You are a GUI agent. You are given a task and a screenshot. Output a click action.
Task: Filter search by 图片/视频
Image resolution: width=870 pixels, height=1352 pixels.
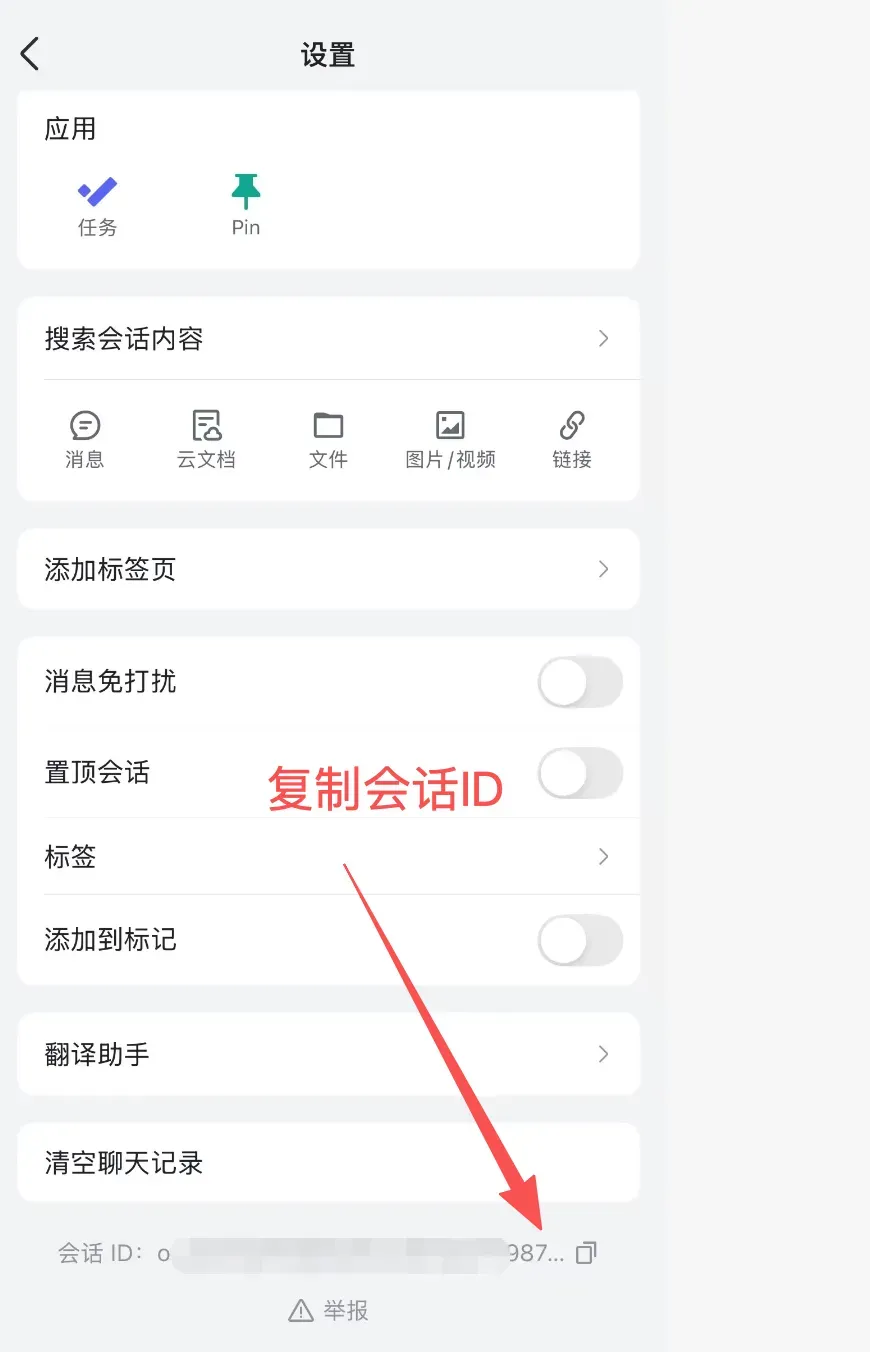pos(450,440)
